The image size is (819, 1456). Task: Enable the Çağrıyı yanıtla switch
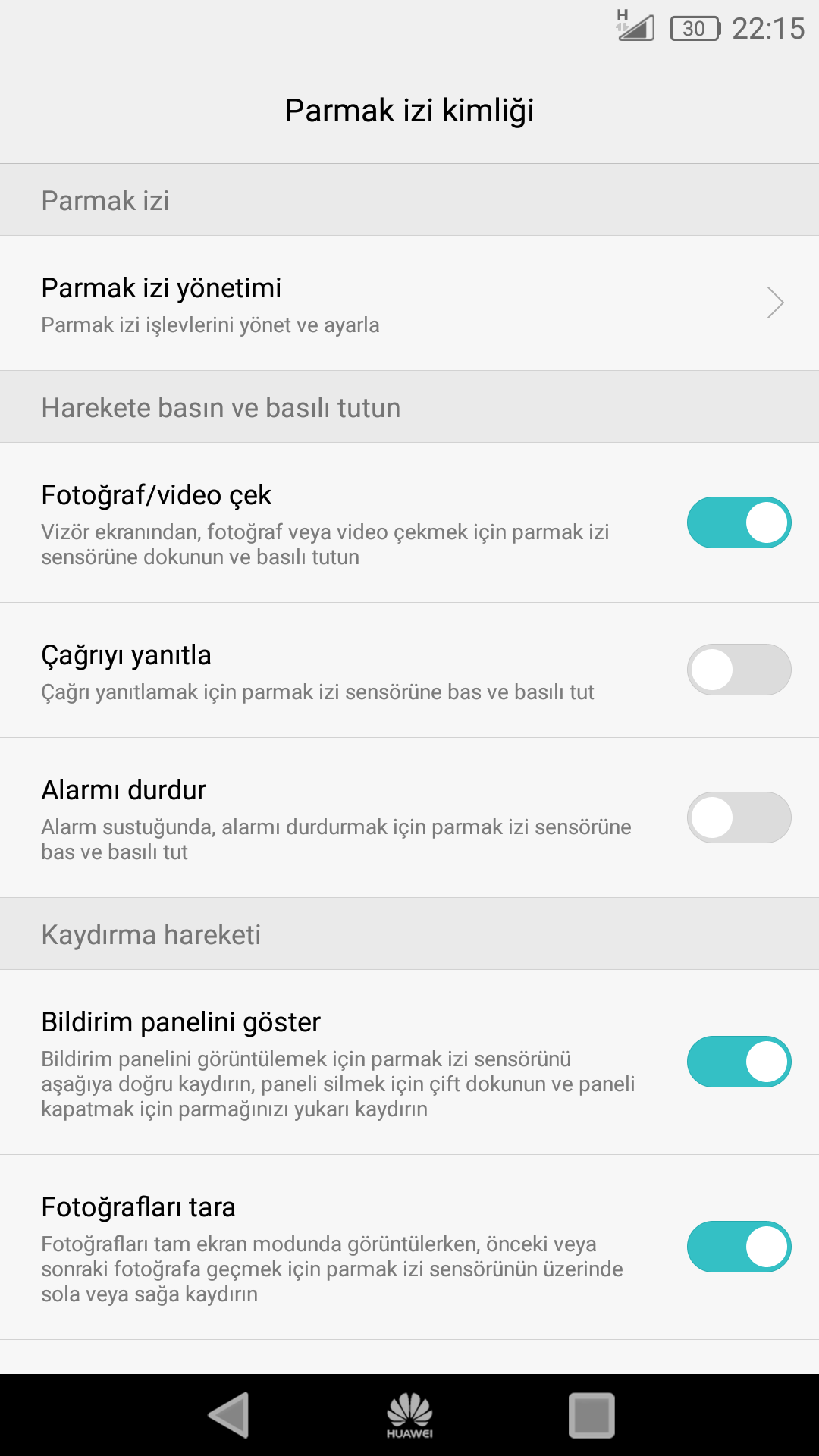click(739, 670)
